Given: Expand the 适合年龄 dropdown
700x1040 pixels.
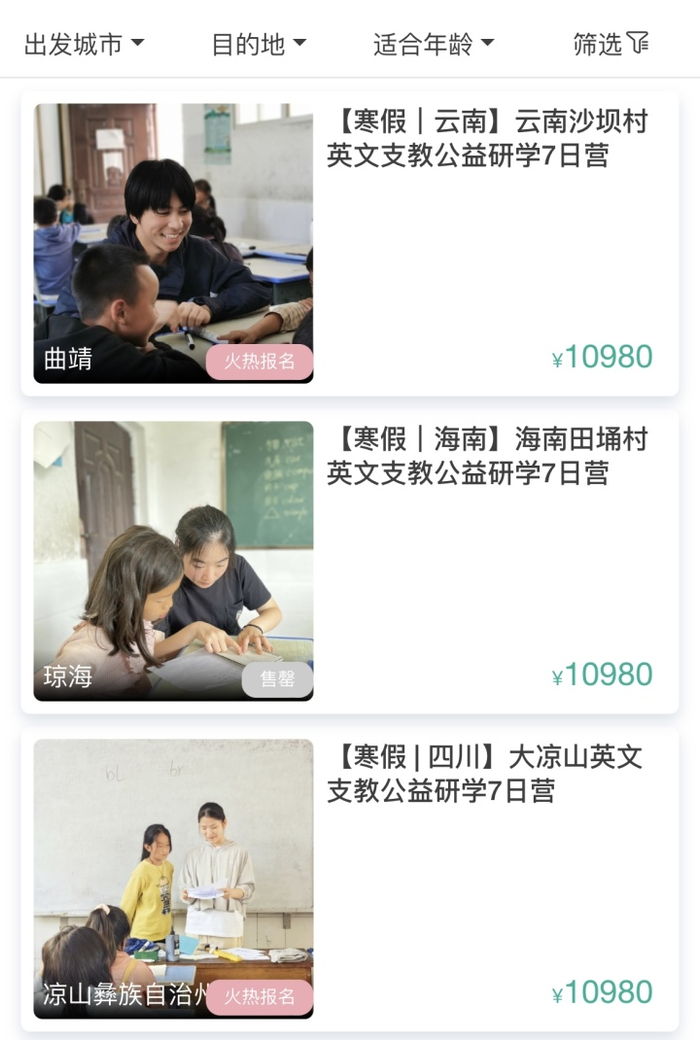Looking at the screenshot, I should point(433,44).
